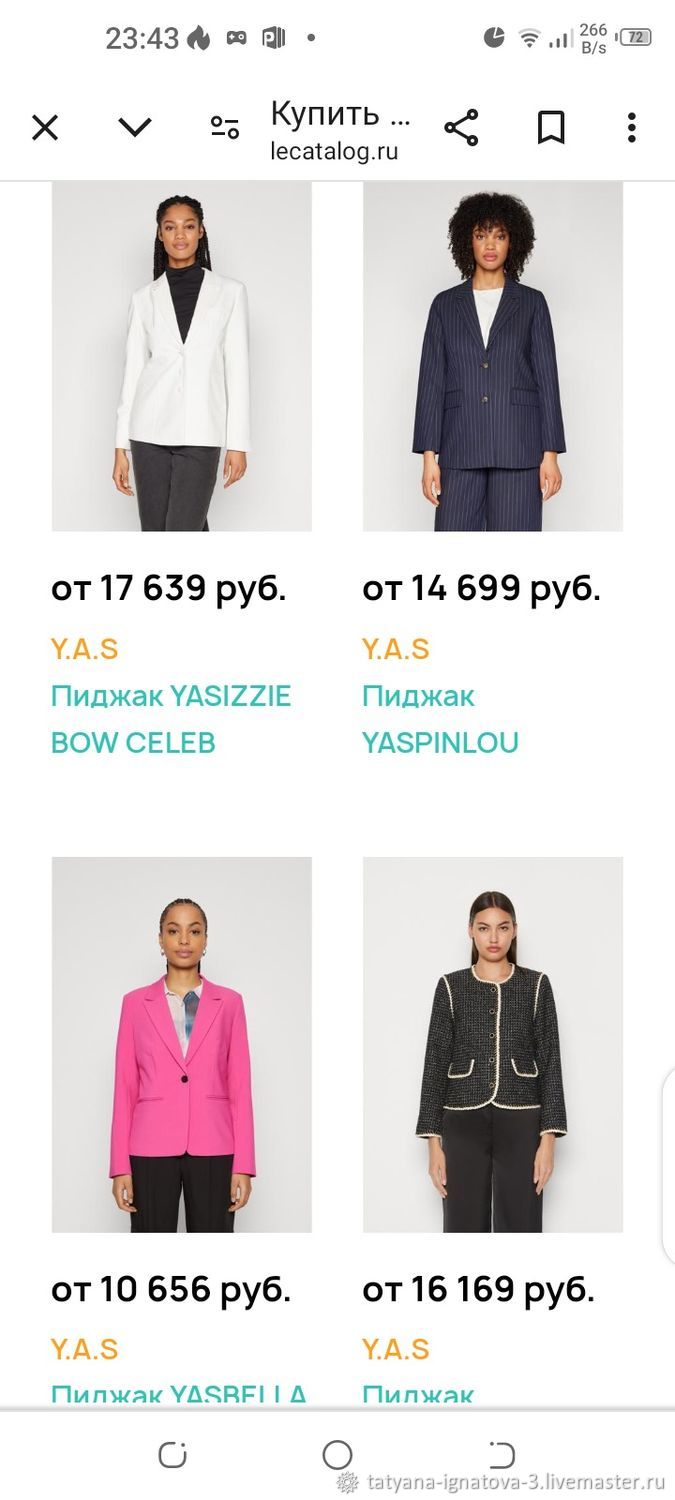
Task: Open the Пиджак YASPINLOU link
Action: [440, 719]
